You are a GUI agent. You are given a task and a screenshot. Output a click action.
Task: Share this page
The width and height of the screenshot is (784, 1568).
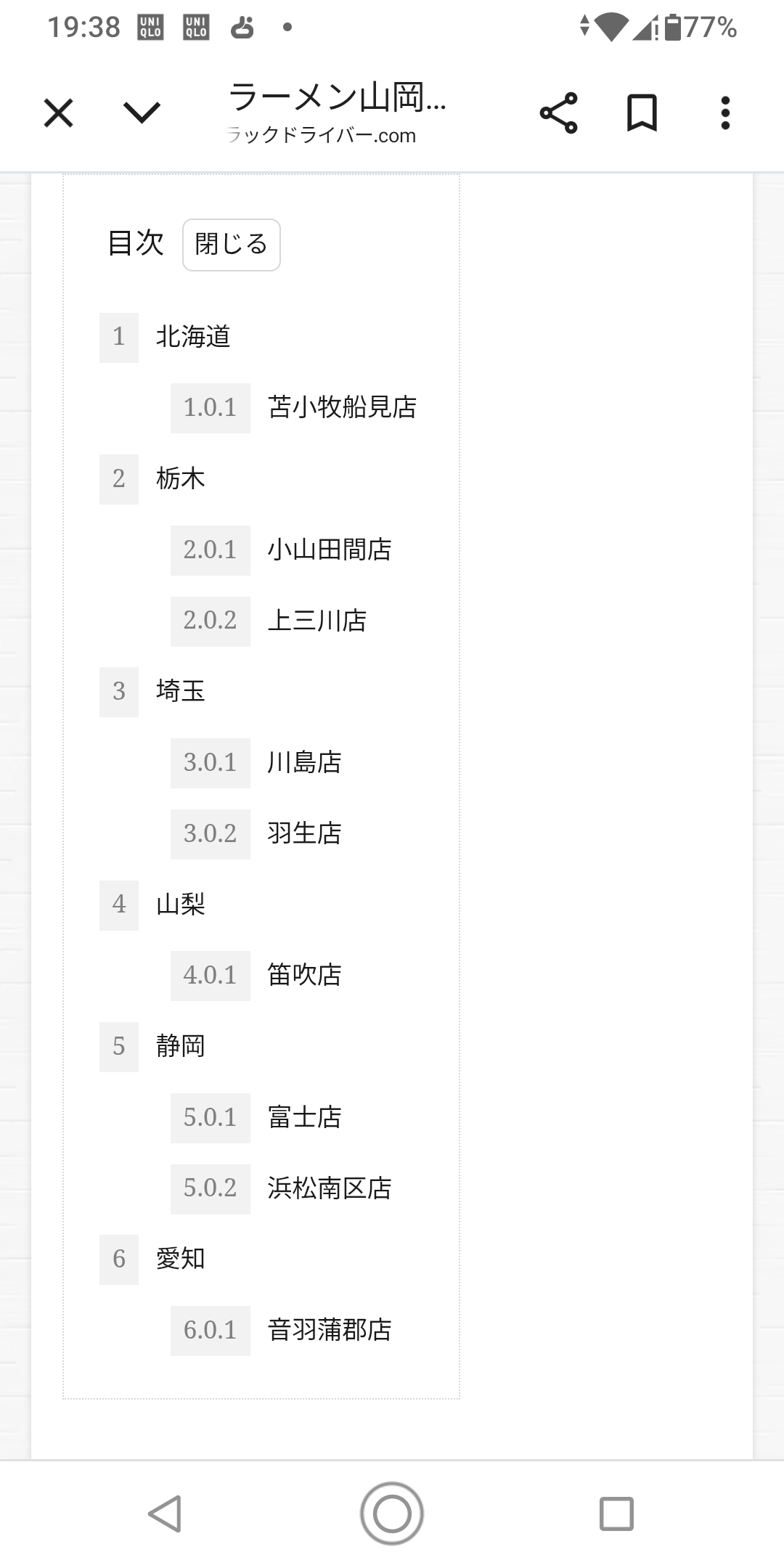558,113
